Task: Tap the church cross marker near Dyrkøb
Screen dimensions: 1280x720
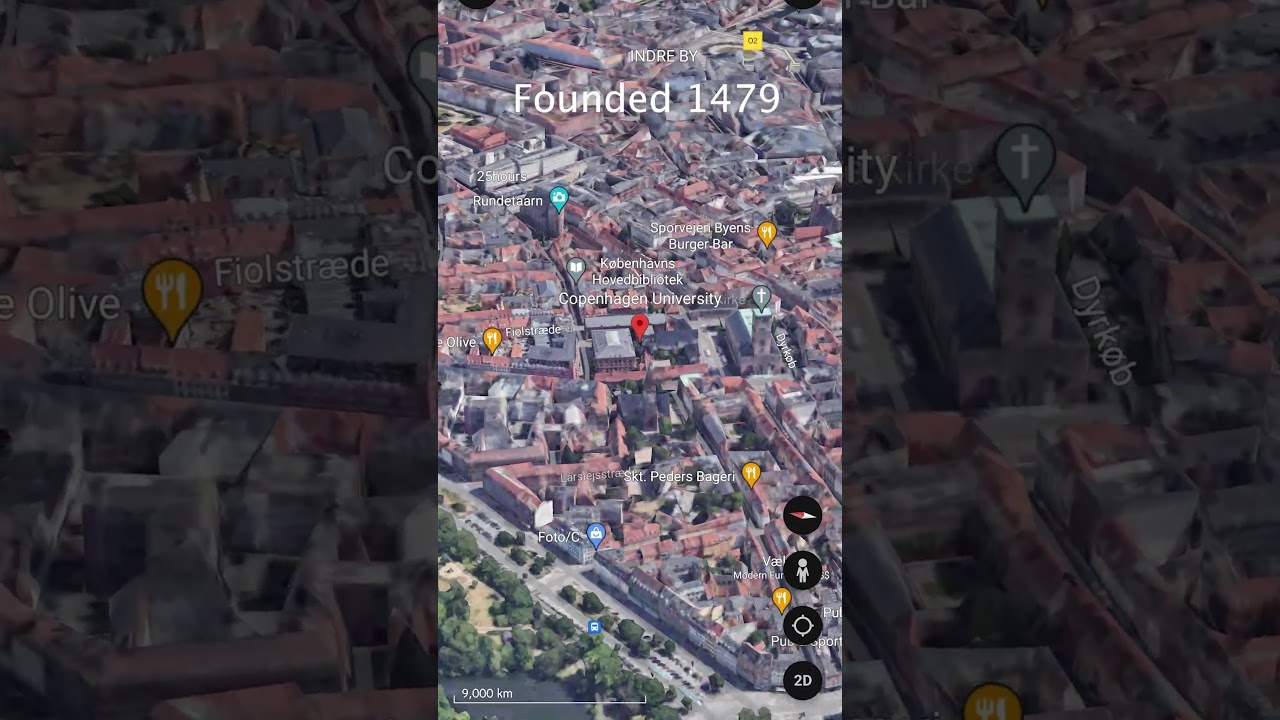Action: [x=761, y=296]
